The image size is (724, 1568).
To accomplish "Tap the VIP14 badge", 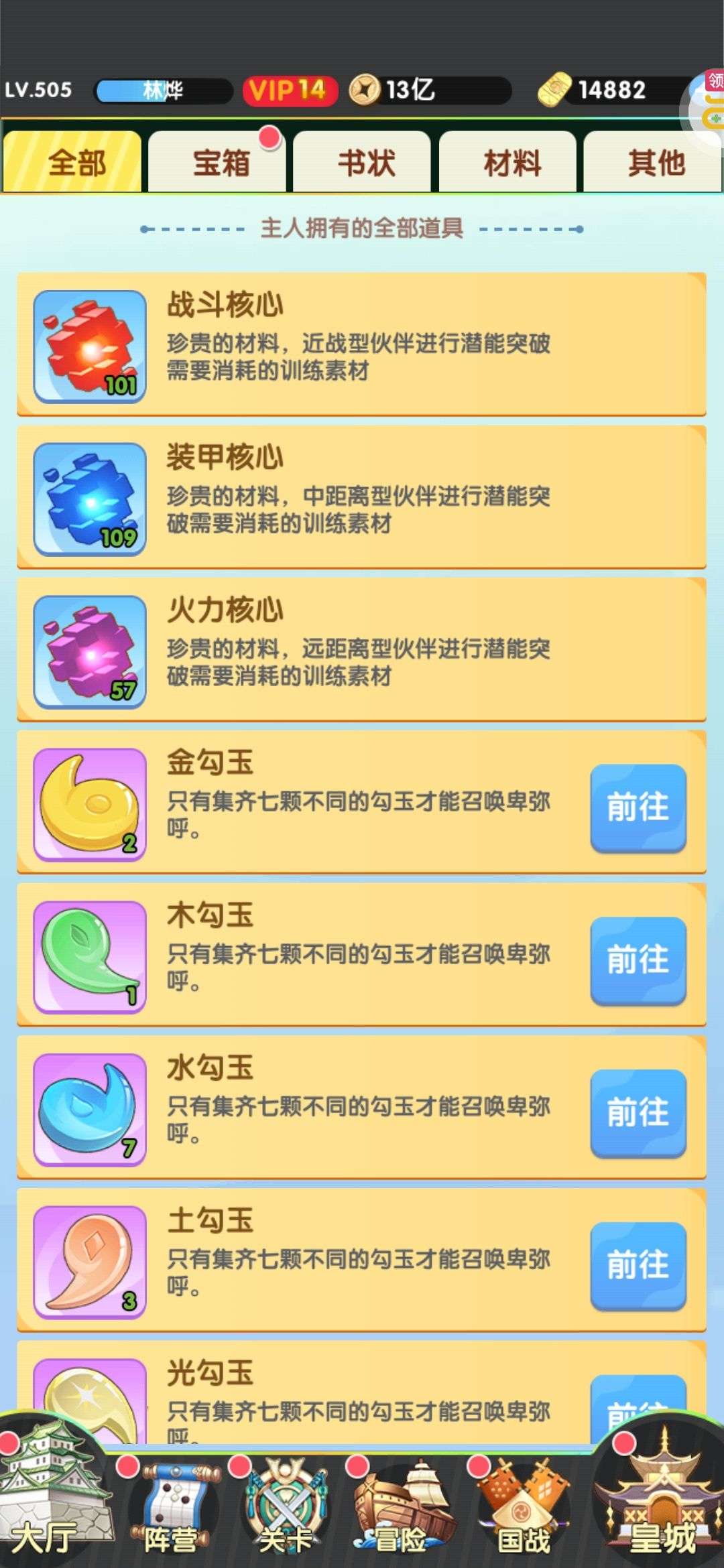I will pos(290,90).
